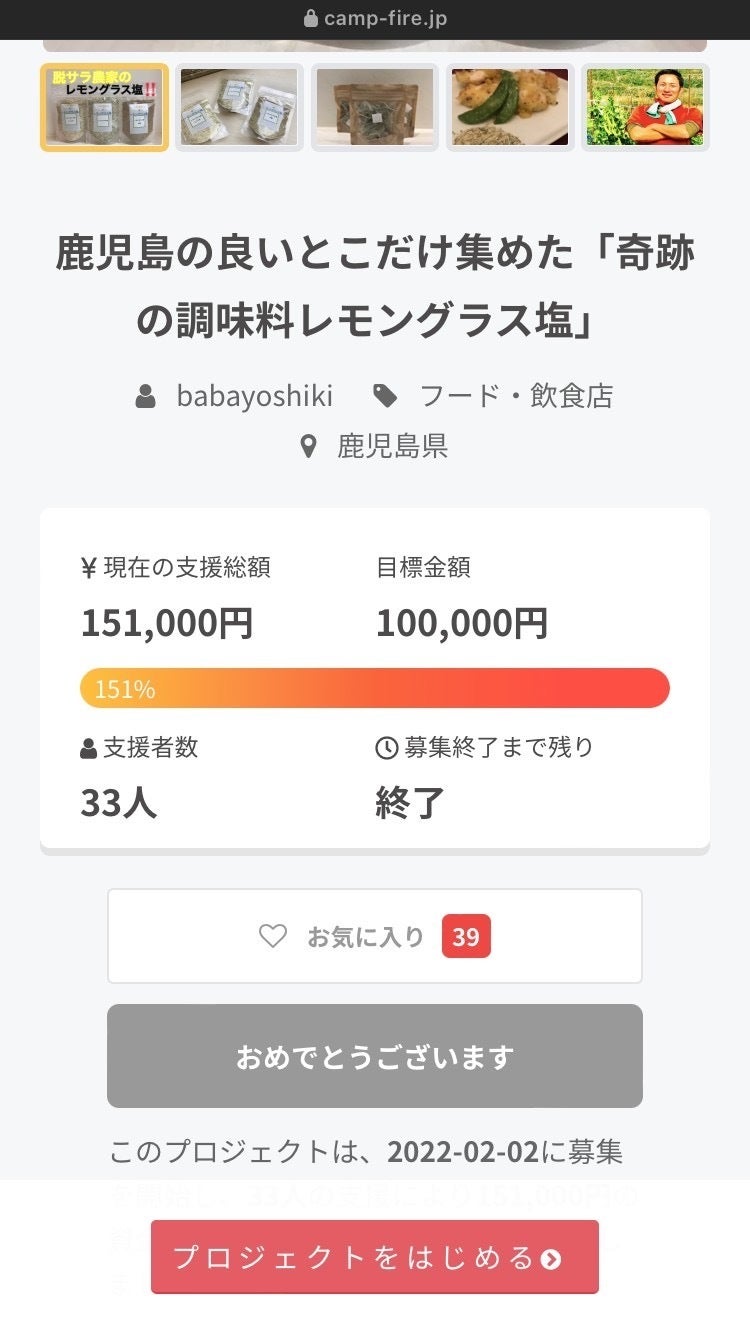The image size is (750, 1334).
Task: Browse the フード・飲食店 category
Action: (x=515, y=396)
